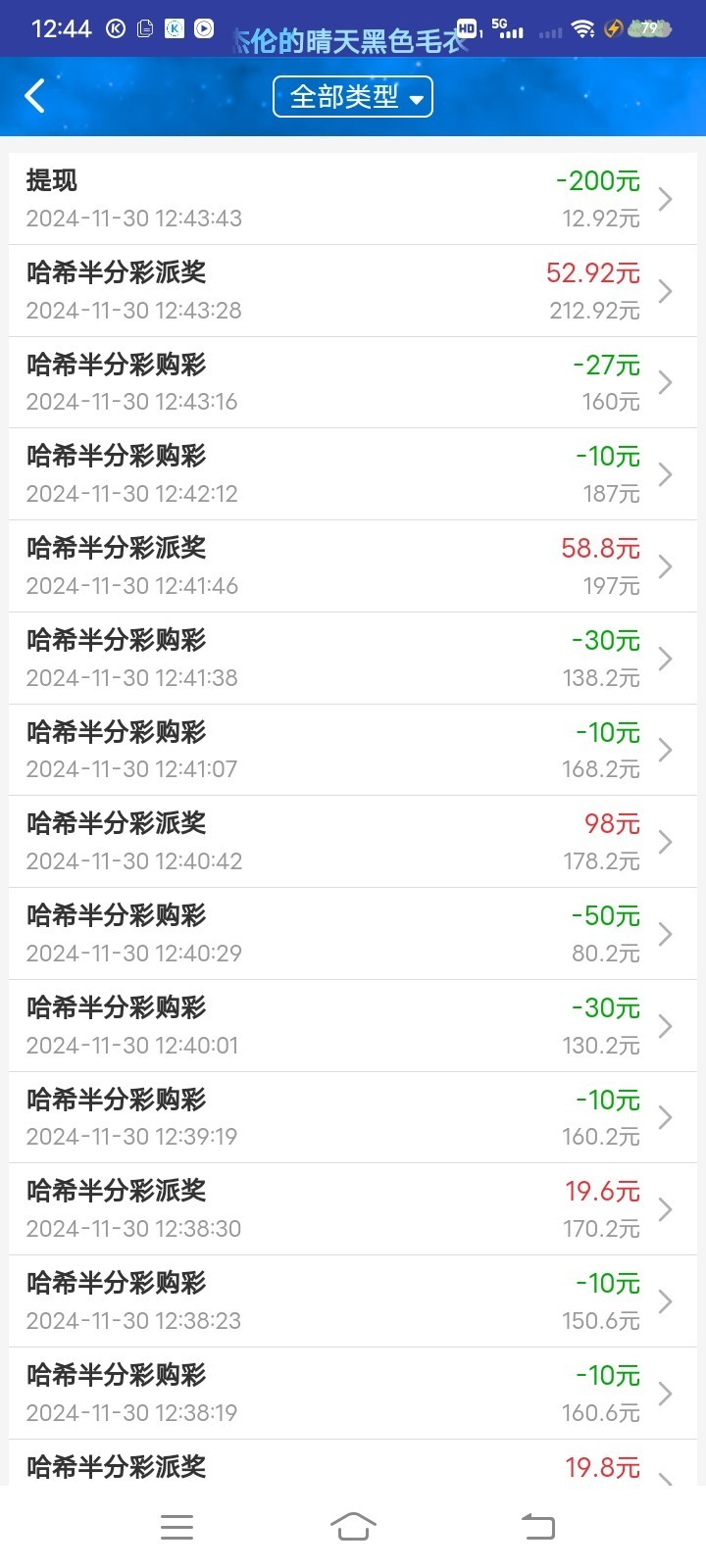Tap the chevron beside the 19.6元 payout row
The width and height of the screenshot is (706, 1568).
tap(666, 1208)
